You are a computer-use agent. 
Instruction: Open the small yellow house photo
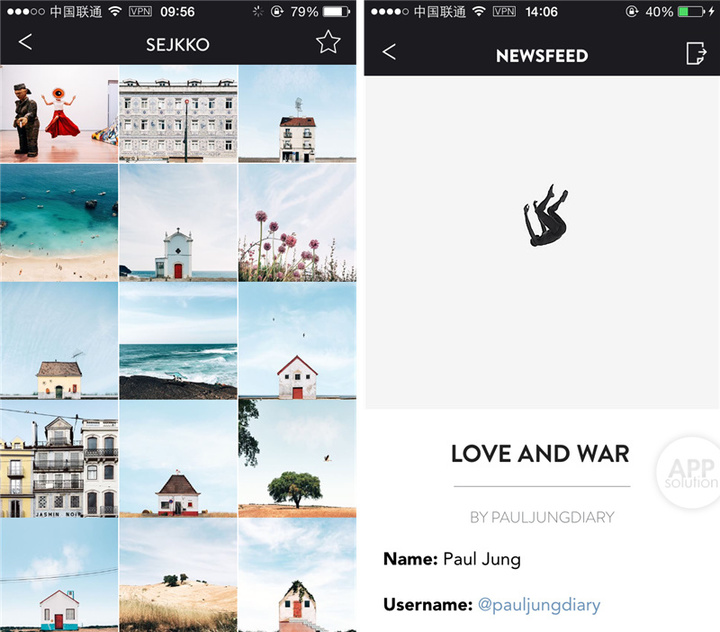click(x=59, y=341)
